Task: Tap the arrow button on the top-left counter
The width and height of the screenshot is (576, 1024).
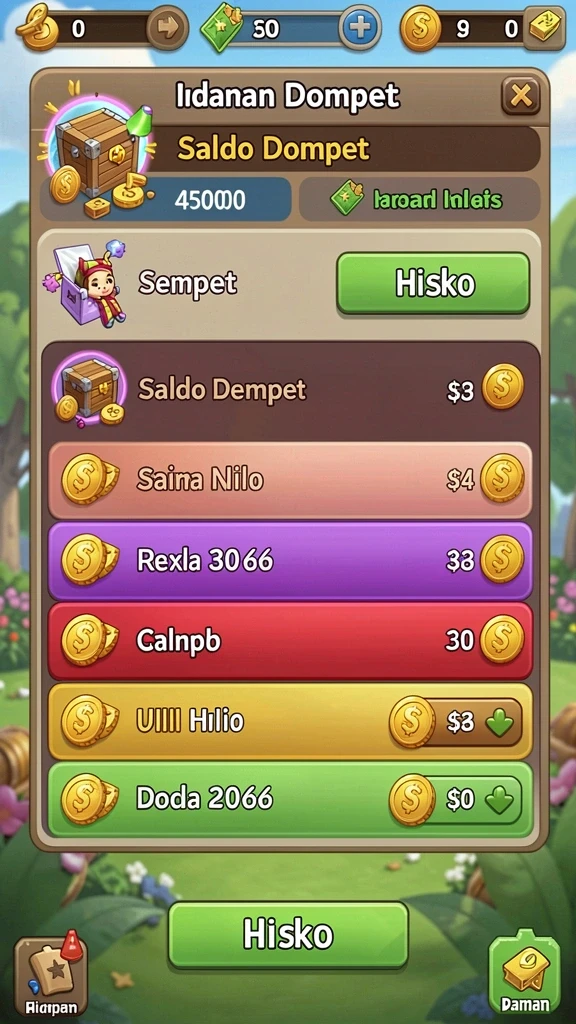Action: point(166,28)
